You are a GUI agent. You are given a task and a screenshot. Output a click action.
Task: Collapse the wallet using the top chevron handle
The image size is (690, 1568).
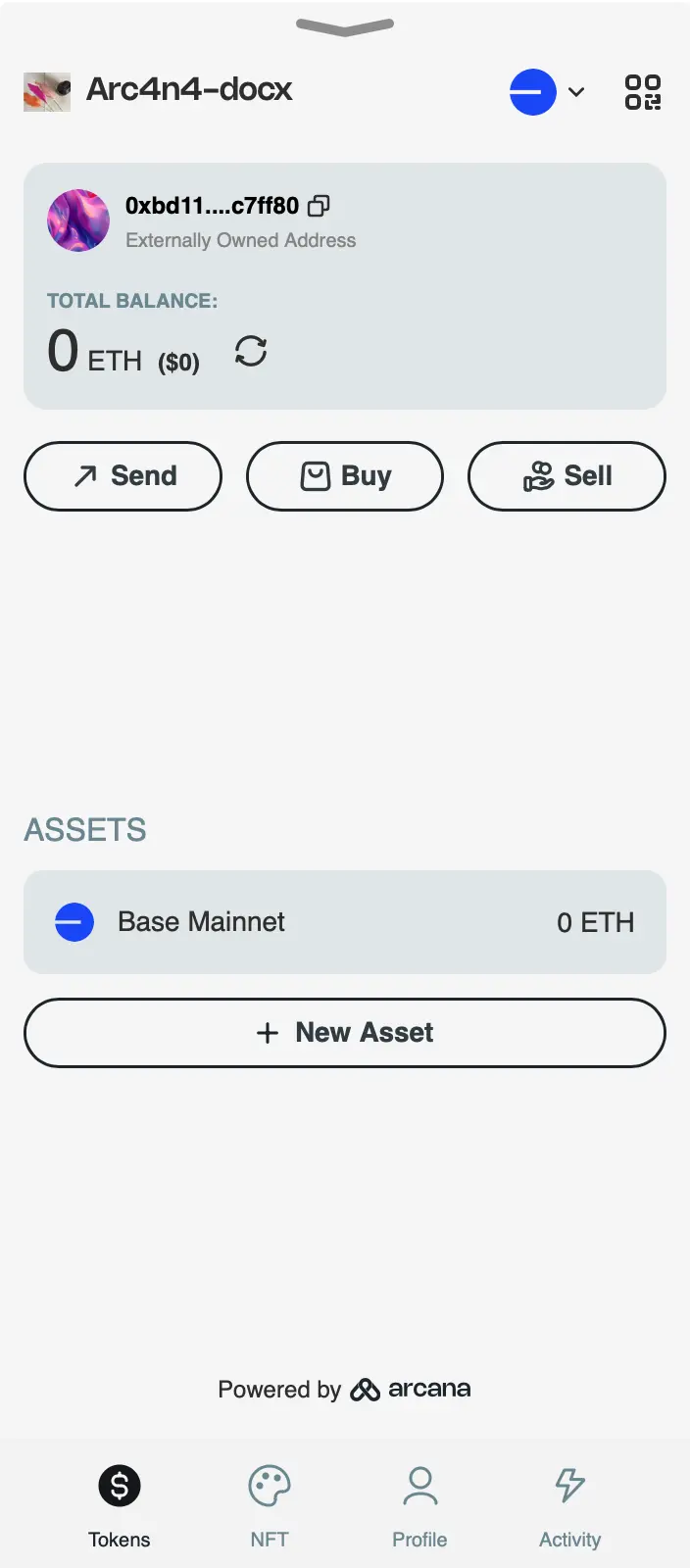pos(345,26)
